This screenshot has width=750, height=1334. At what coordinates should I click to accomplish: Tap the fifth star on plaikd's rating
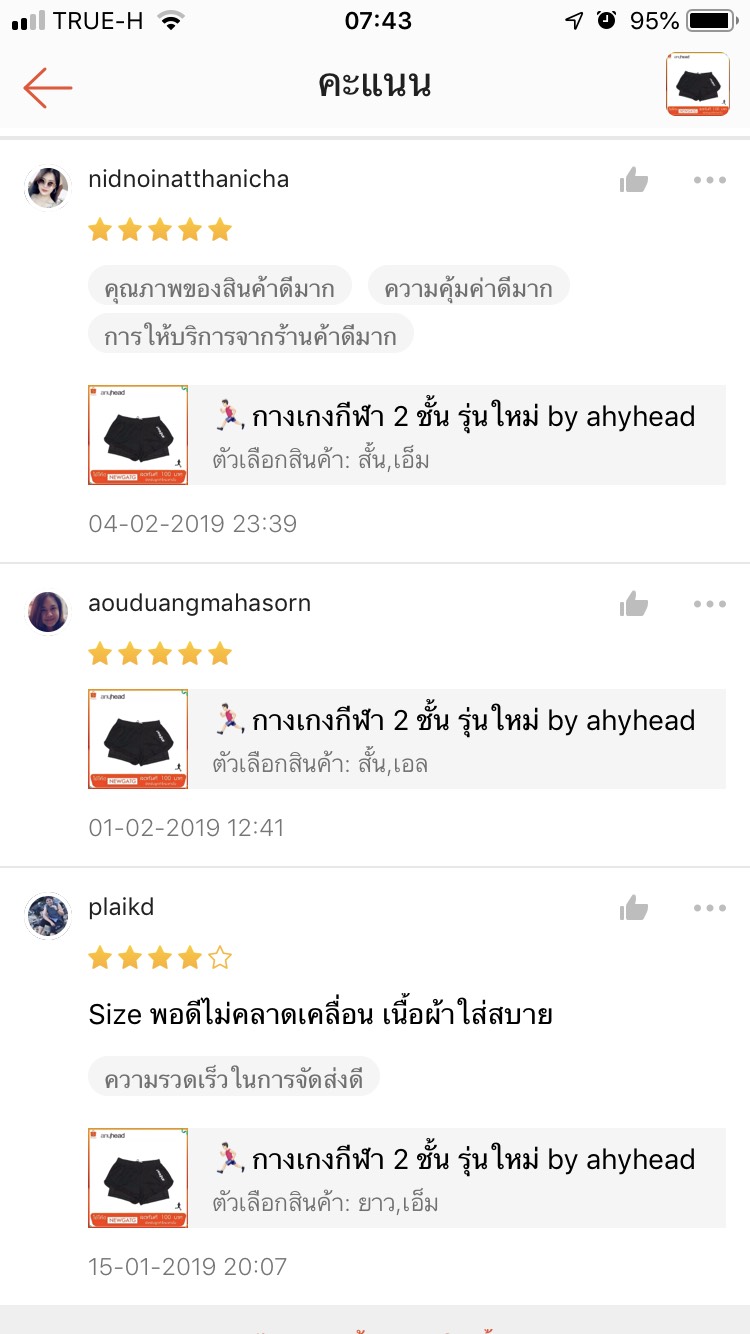click(x=218, y=957)
